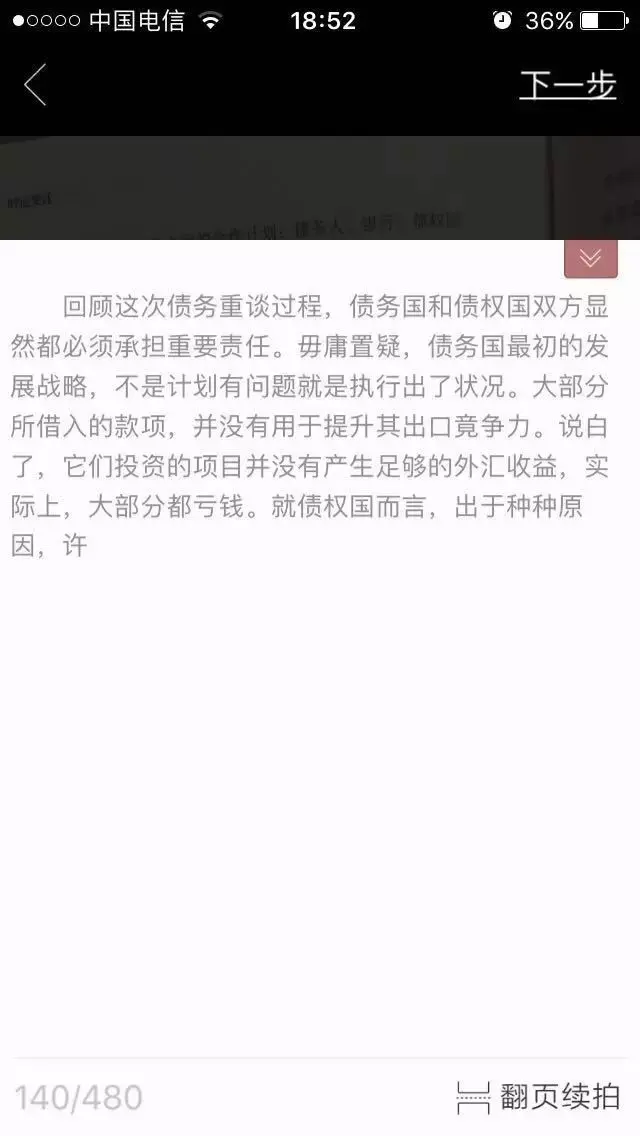
Task: Go back with the top-left arrow
Action: 35,85
